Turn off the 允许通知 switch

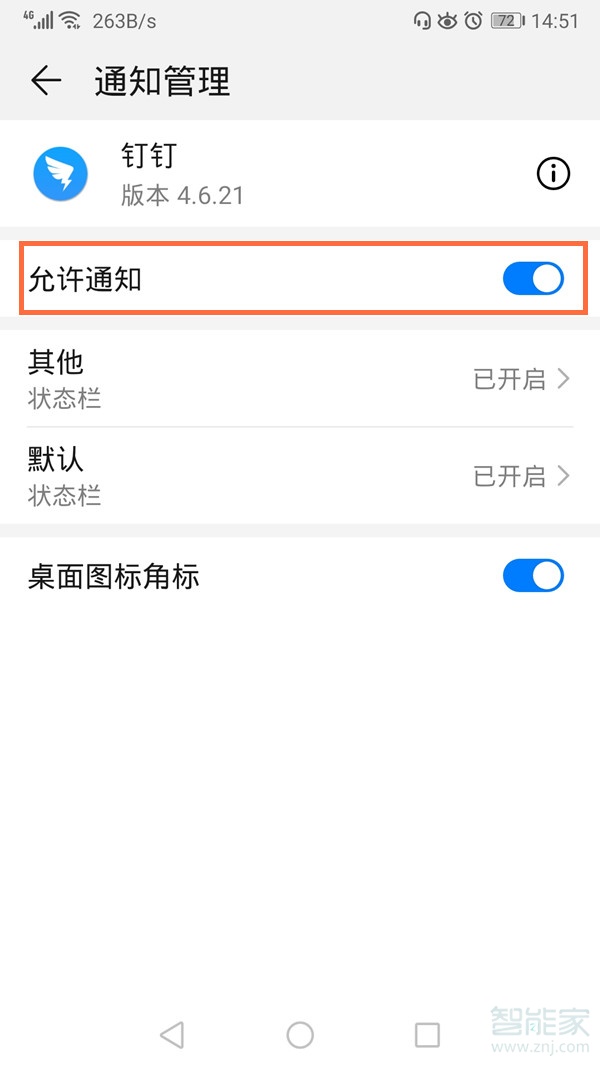tap(533, 280)
